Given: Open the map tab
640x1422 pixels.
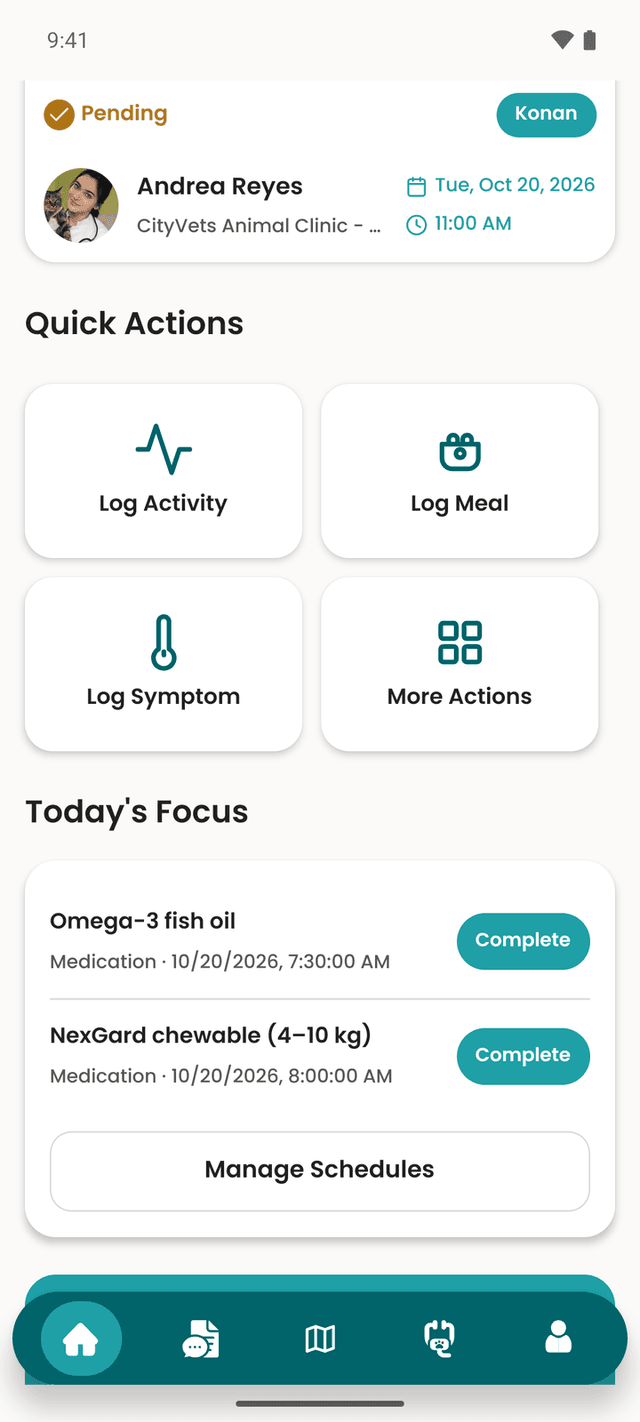Looking at the screenshot, I should 320,1339.
